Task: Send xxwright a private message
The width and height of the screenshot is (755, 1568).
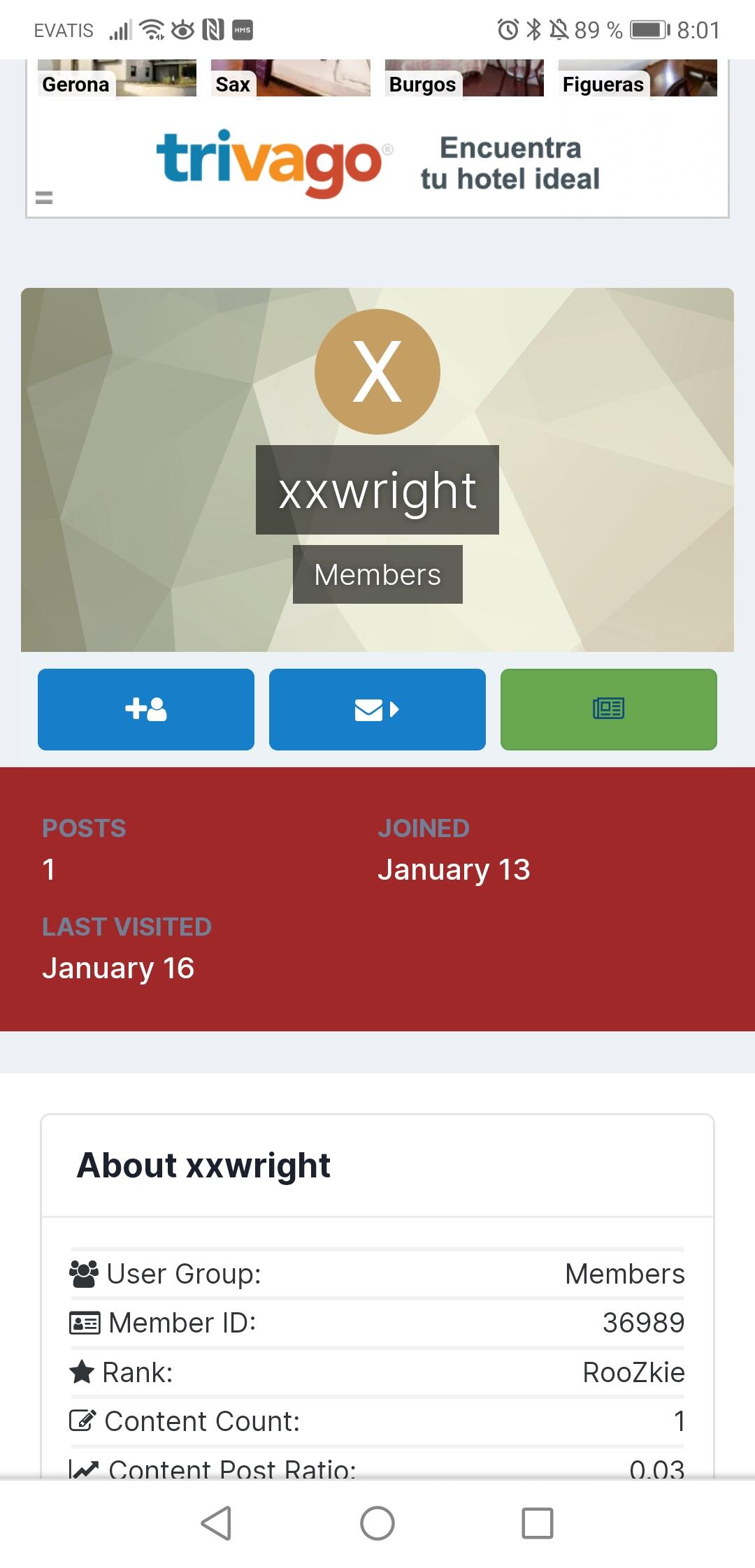Action: pyautogui.click(x=377, y=709)
